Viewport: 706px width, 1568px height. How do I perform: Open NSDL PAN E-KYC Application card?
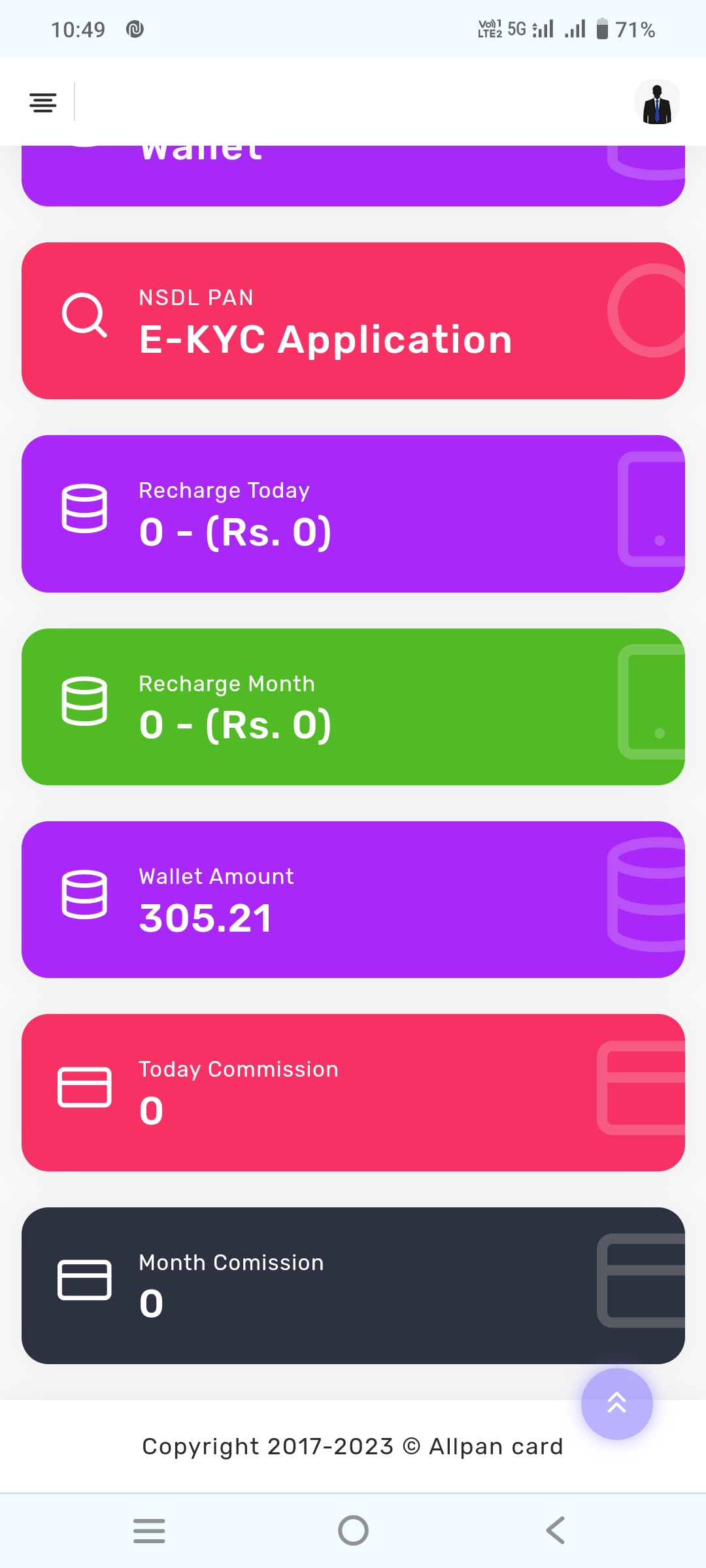(353, 321)
